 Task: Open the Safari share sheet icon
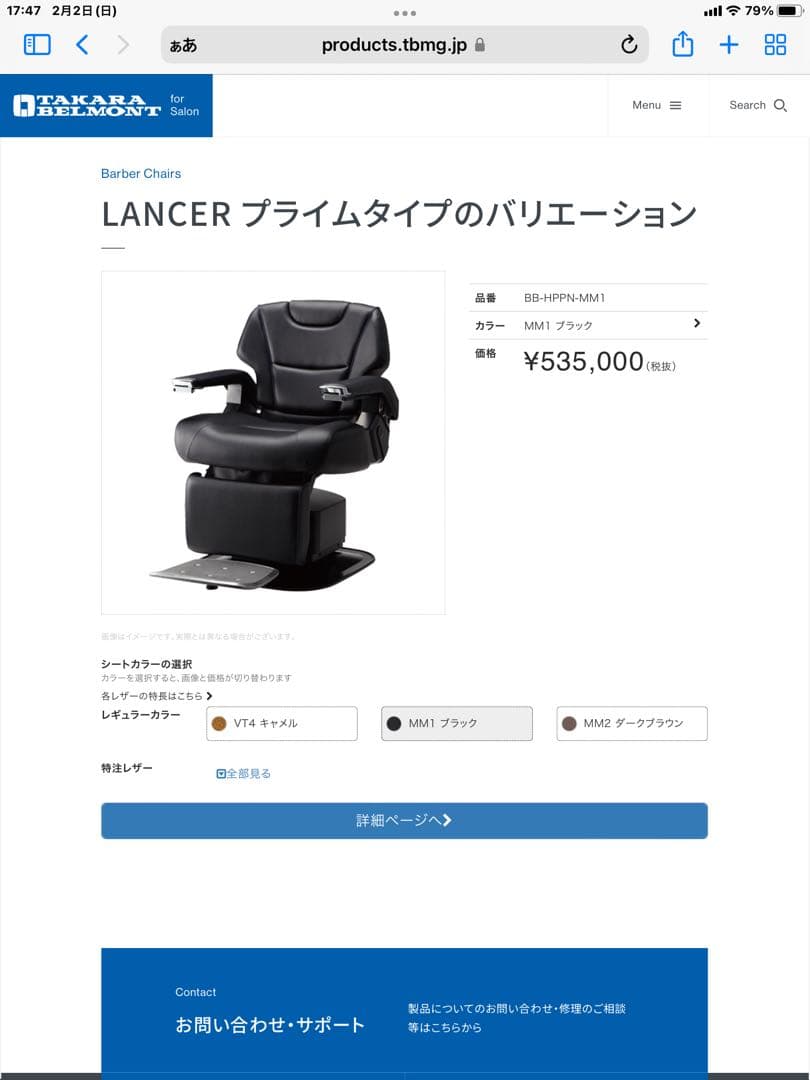684,44
